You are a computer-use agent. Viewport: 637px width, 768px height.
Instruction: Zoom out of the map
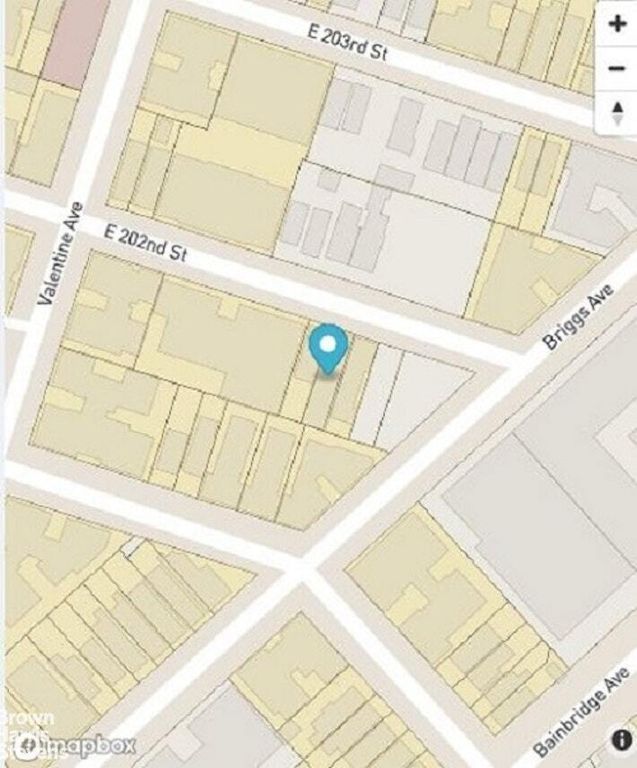coord(616,69)
